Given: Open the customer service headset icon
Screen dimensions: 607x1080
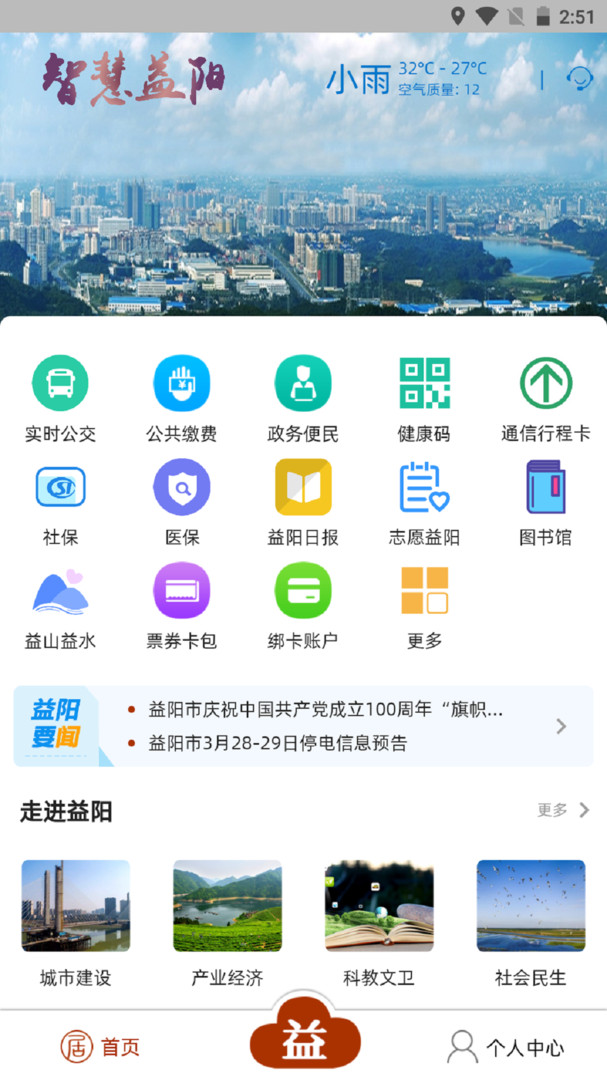Looking at the screenshot, I should click(x=580, y=78).
